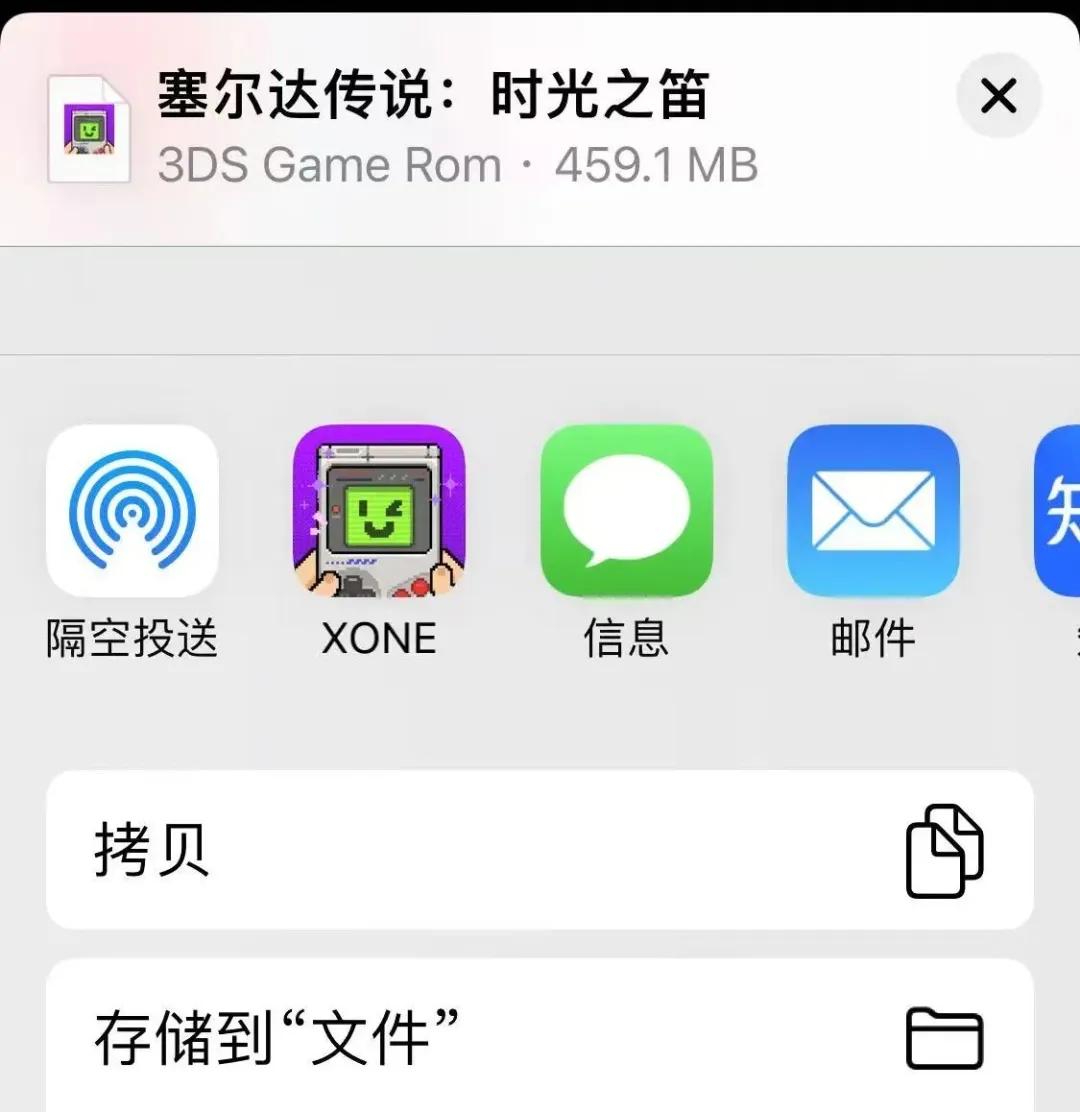Tap the 隔空投送 label text
This screenshot has height=1112, width=1080.
132,638
